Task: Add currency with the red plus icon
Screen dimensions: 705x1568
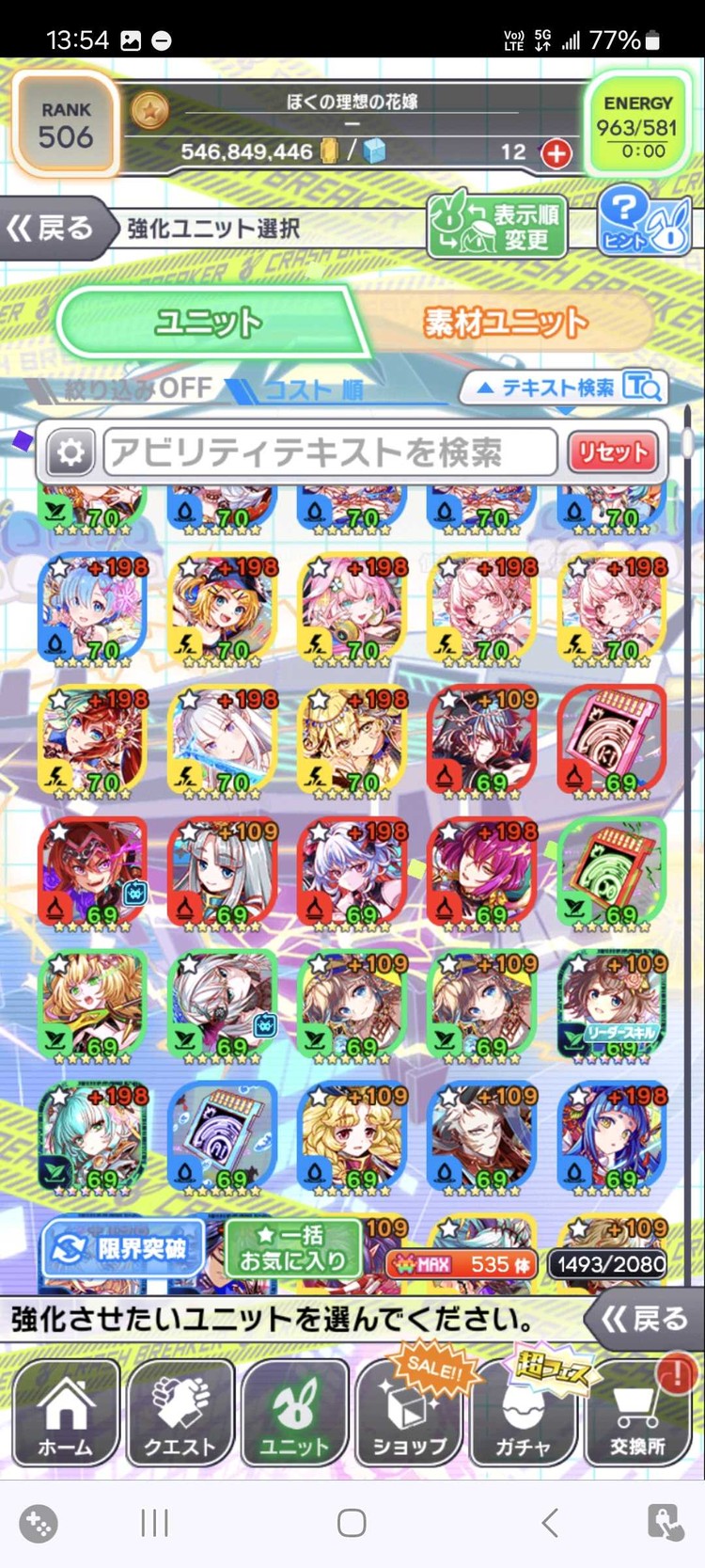Action: (x=556, y=152)
